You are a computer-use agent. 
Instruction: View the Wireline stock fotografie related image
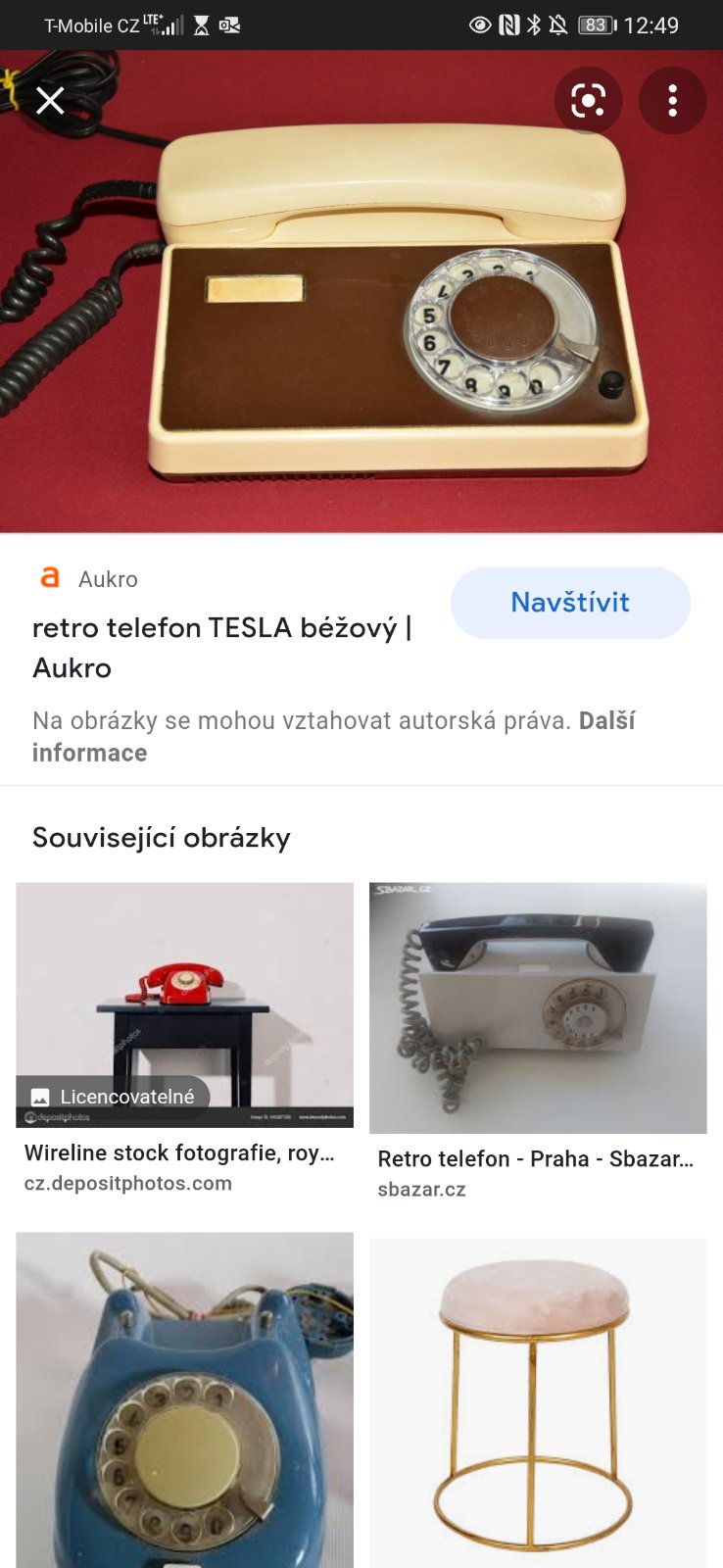(x=184, y=1005)
